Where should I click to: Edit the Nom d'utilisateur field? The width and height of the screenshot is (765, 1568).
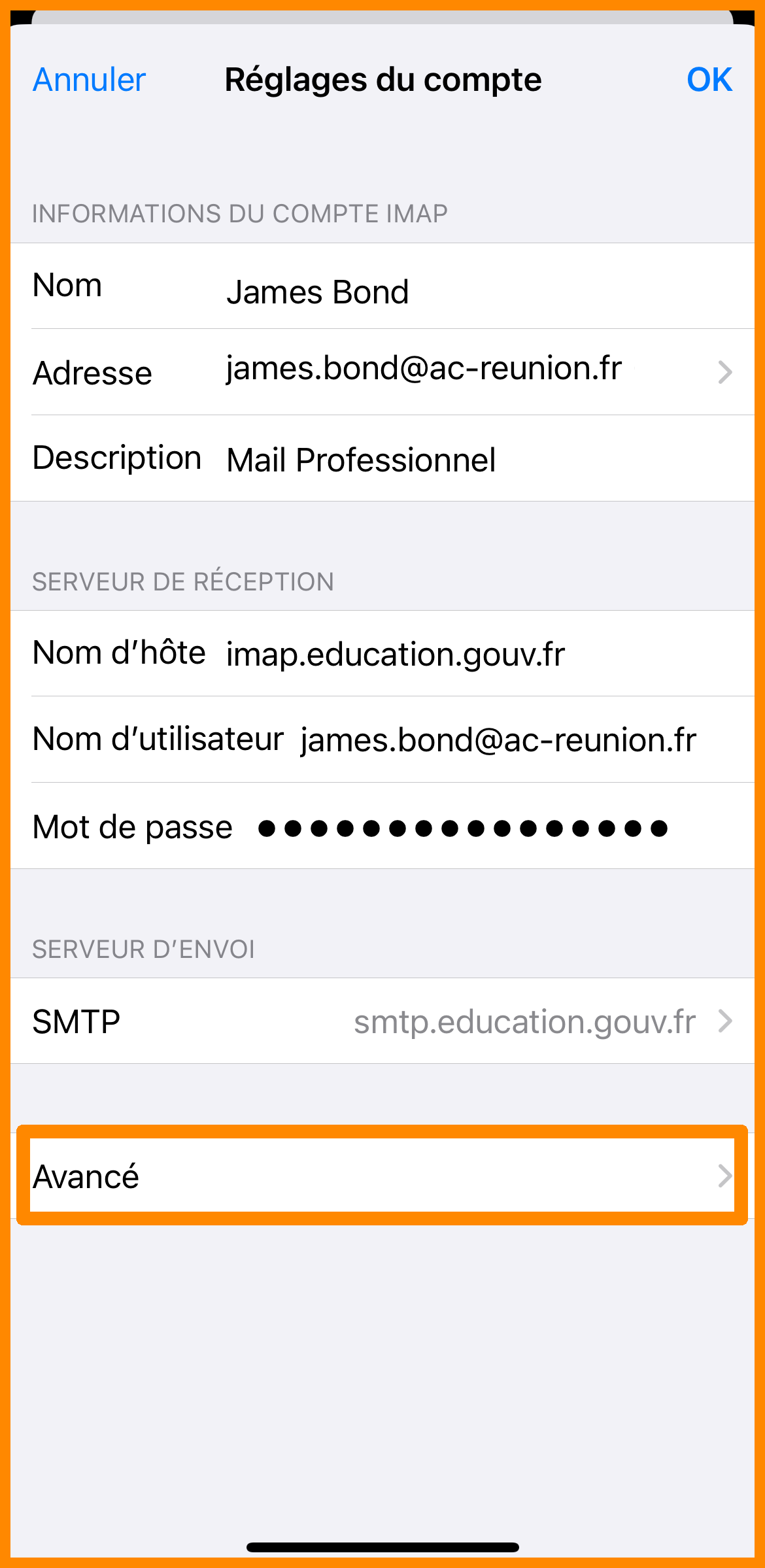pos(498,740)
